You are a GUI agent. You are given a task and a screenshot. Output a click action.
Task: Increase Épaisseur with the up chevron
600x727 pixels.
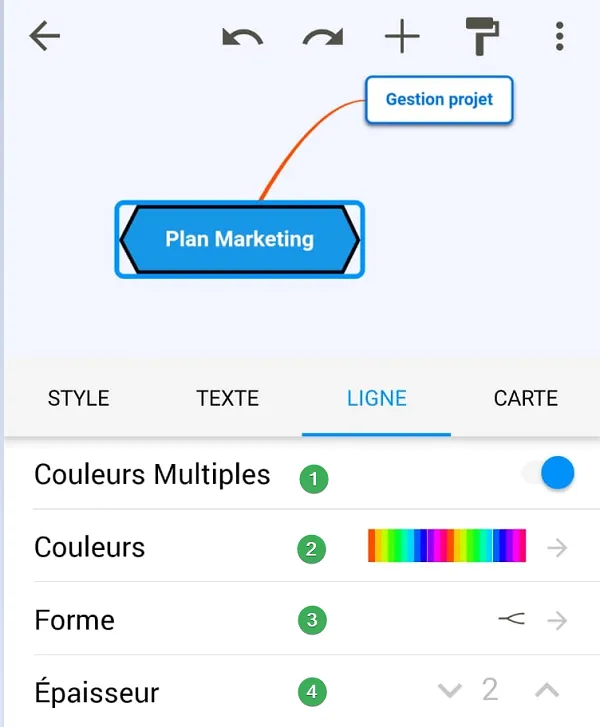[546, 690]
